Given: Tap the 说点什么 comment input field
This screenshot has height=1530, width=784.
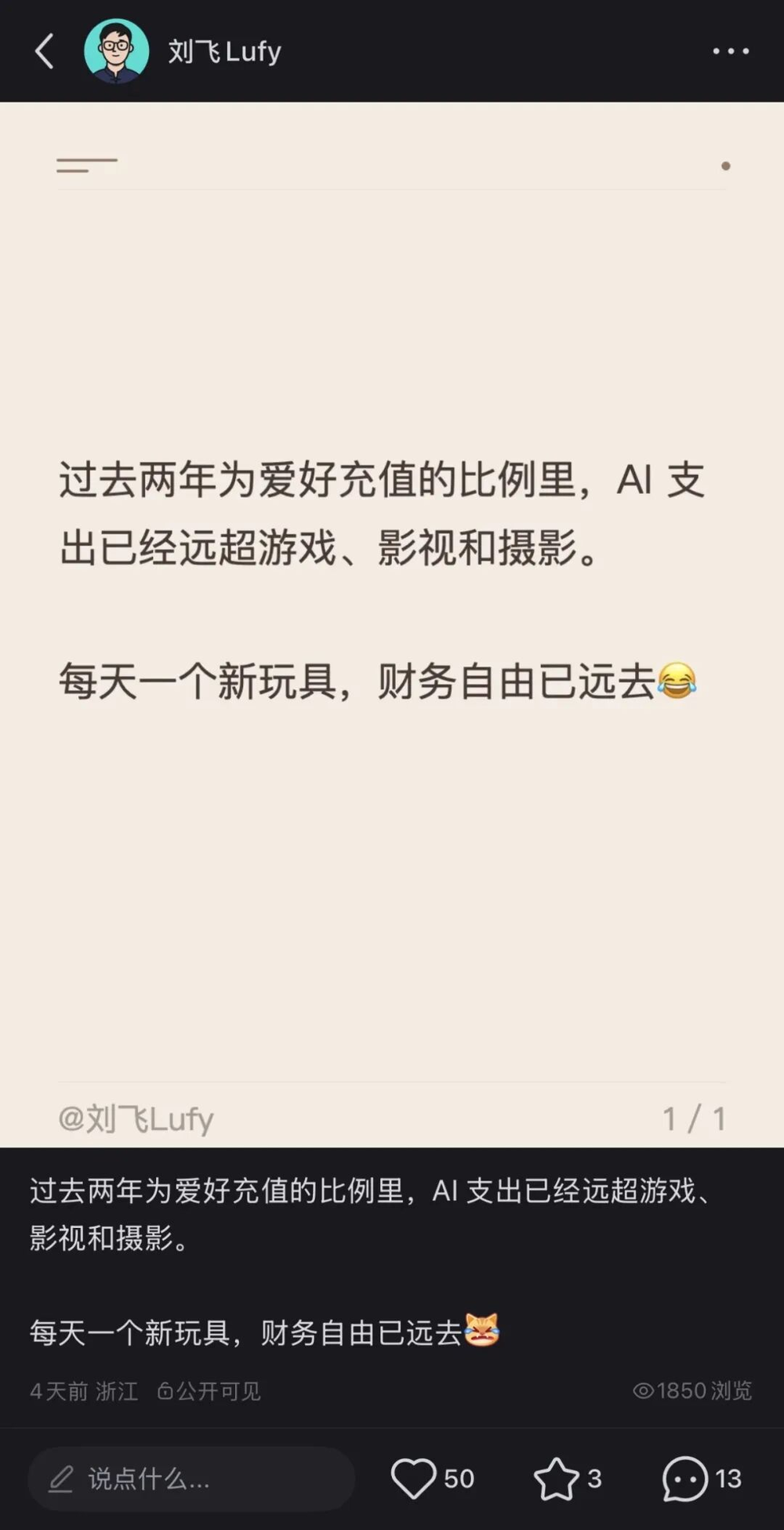Looking at the screenshot, I should [191, 1479].
